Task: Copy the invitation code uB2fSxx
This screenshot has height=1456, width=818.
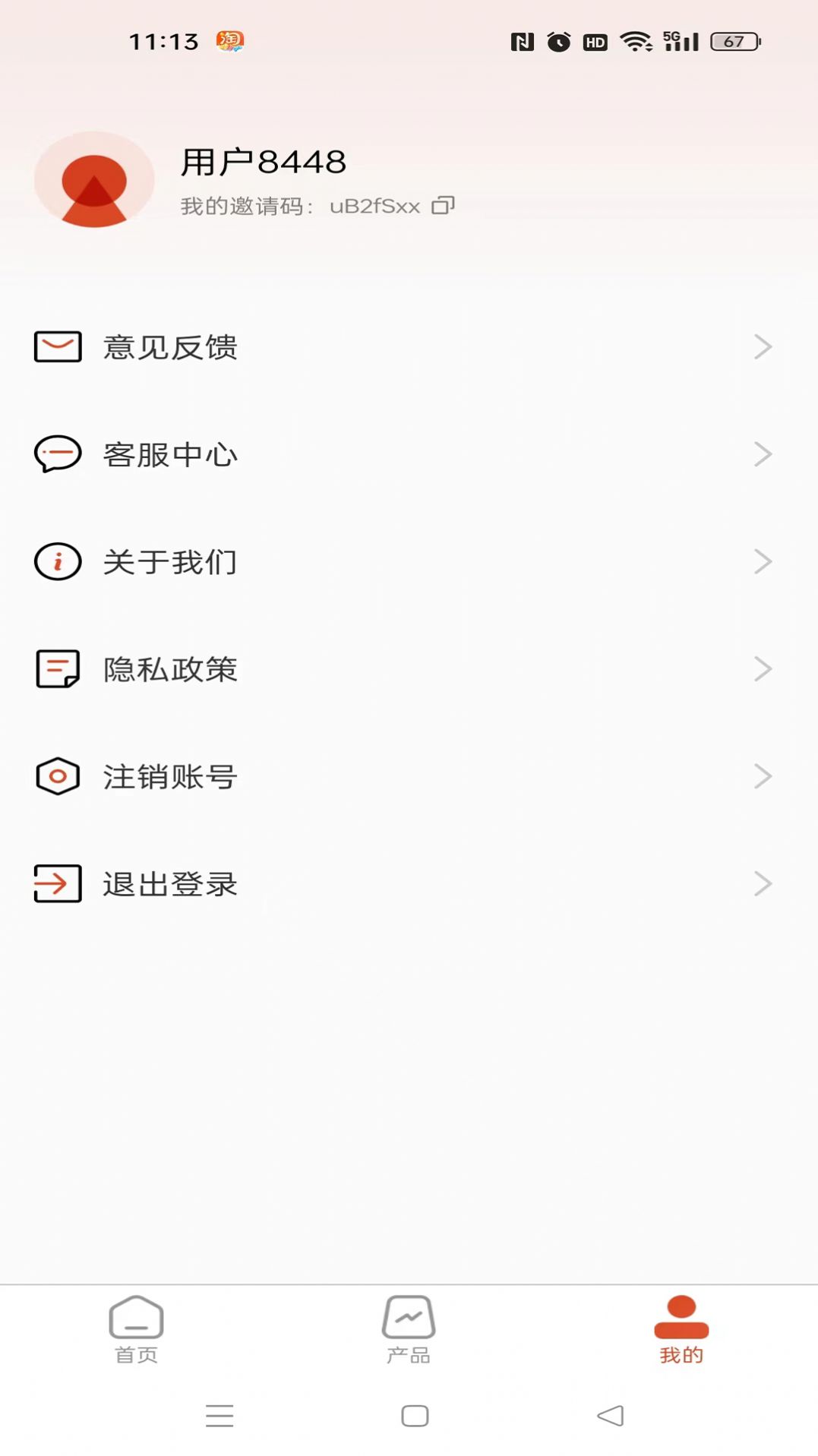Action: [x=444, y=205]
